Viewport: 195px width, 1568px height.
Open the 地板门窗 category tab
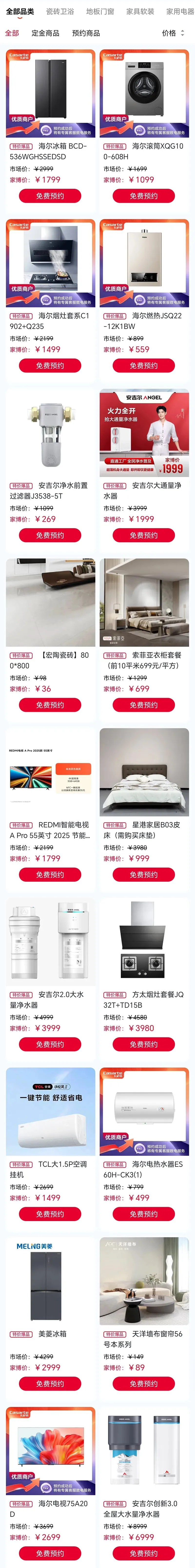coord(100,12)
